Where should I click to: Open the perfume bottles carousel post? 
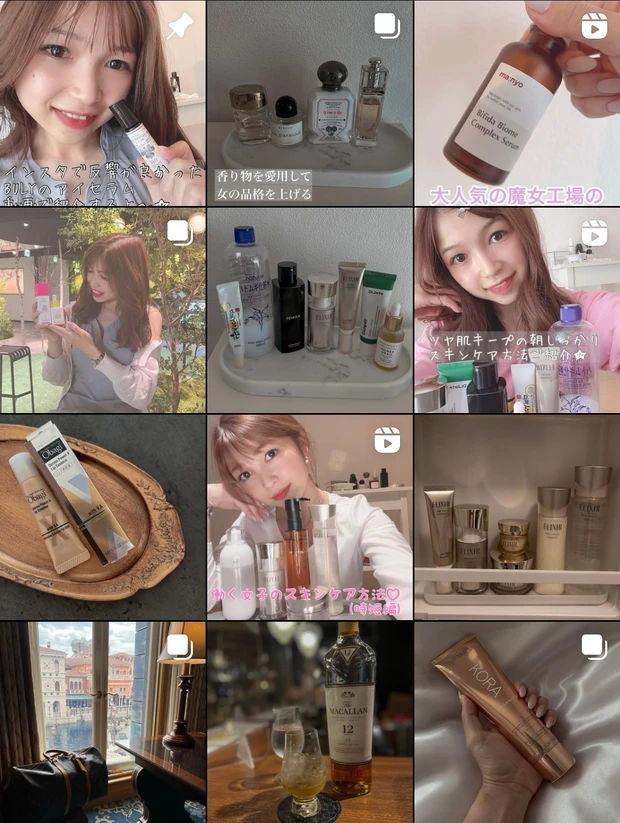coord(310,102)
